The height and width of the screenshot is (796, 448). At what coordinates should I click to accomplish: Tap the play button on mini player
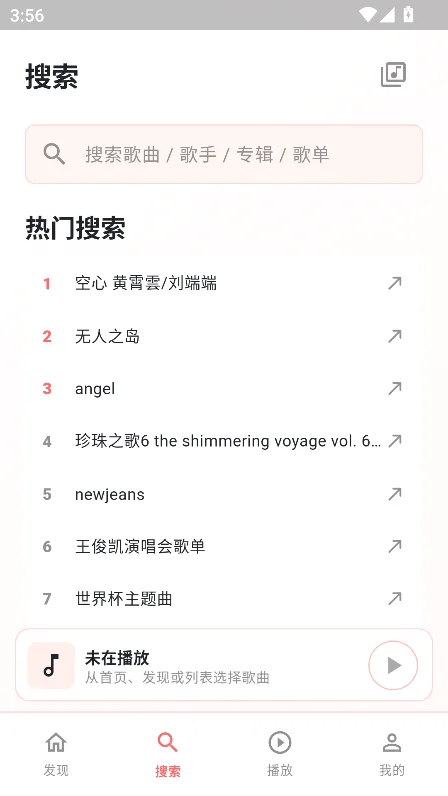(x=393, y=665)
